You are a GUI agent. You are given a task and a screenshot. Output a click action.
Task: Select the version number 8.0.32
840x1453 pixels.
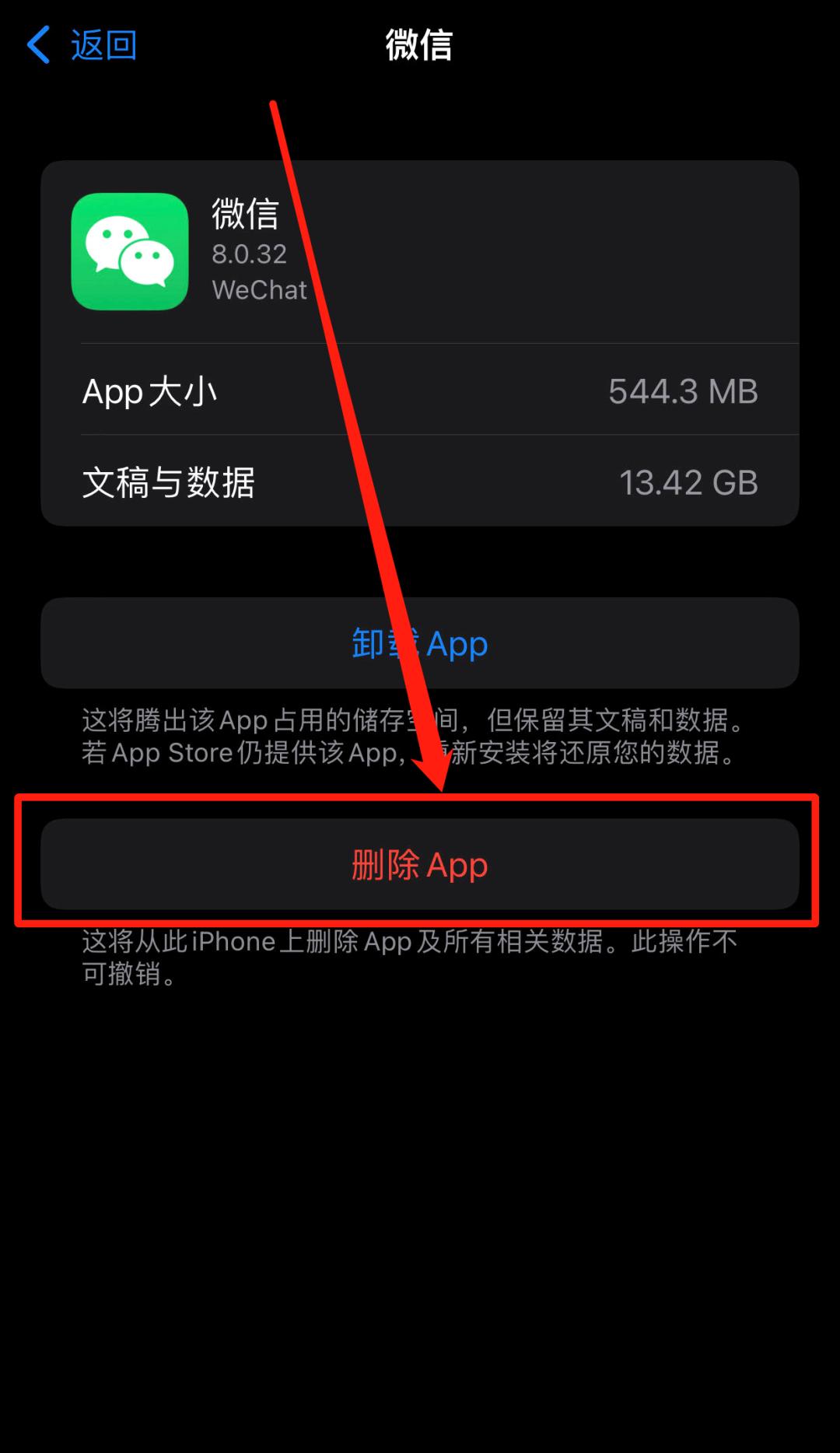[x=248, y=254]
